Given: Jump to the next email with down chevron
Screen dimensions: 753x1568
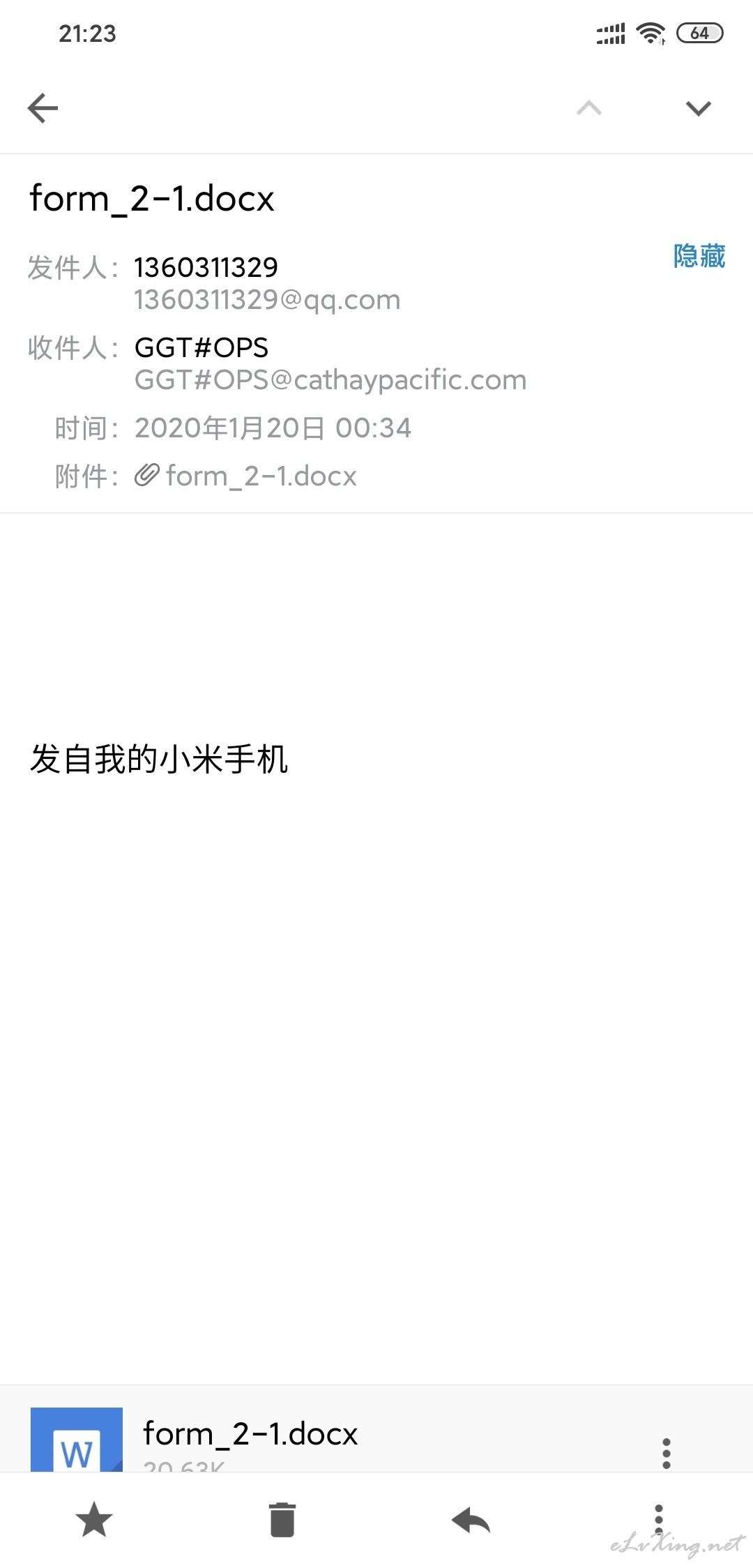Looking at the screenshot, I should [x=698, y=108].
